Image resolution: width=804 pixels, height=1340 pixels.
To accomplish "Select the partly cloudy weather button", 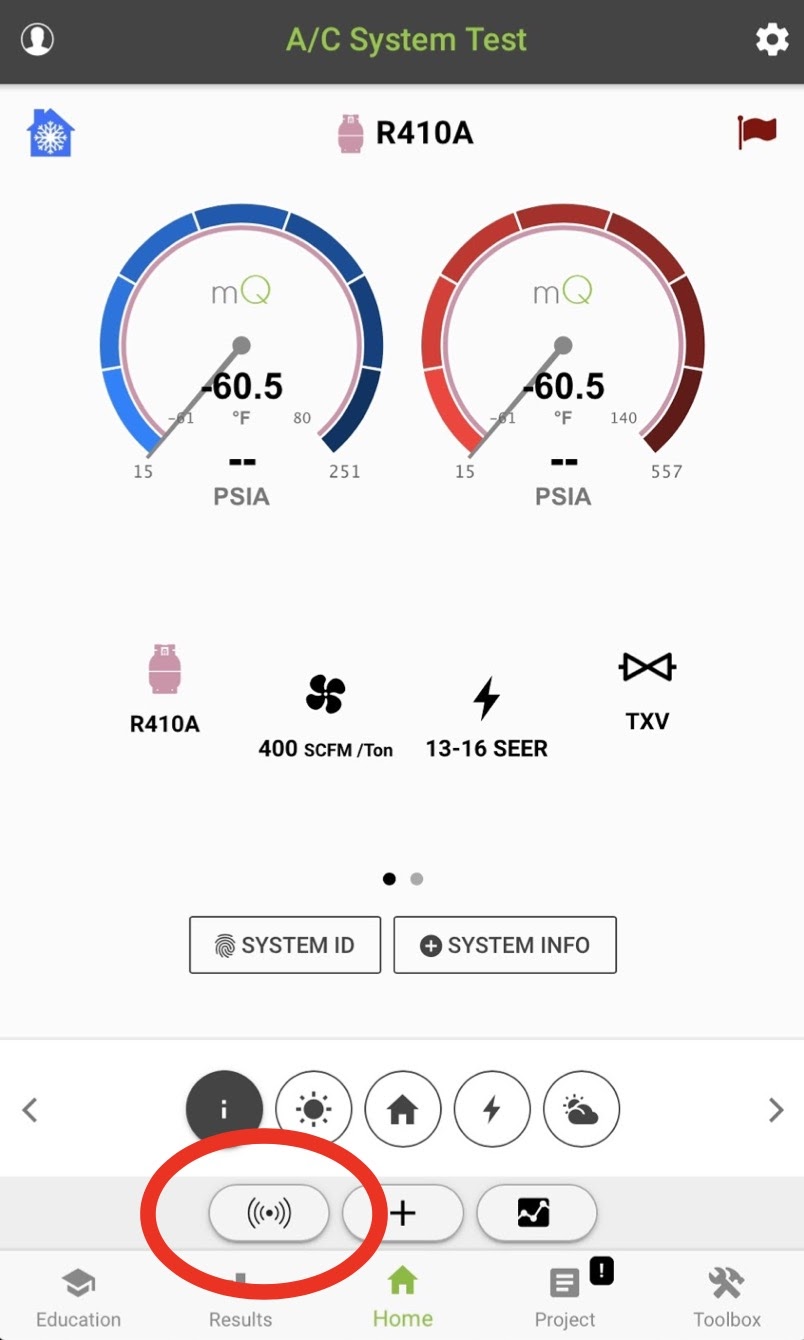I will [581, 1109].
